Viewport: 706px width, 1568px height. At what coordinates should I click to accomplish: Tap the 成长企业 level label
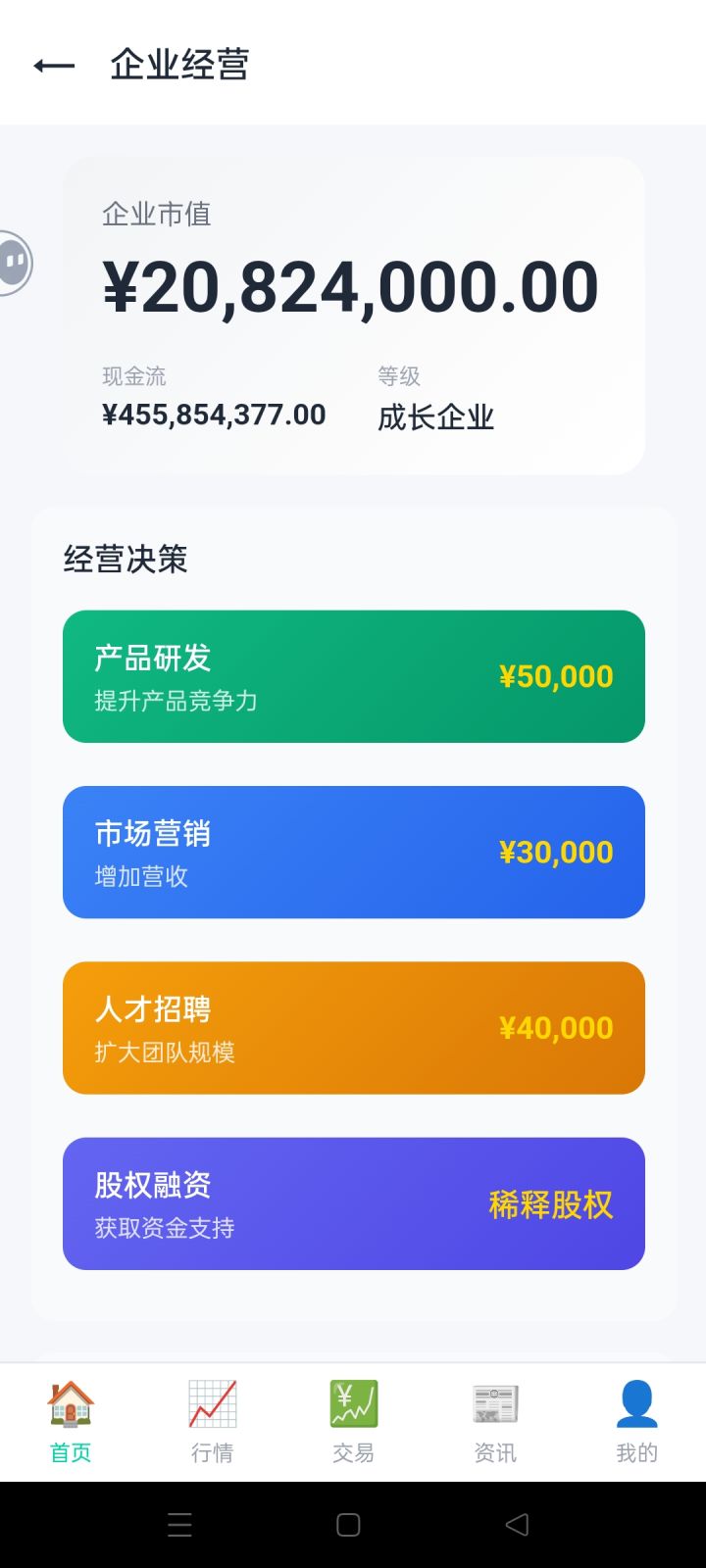435,416
